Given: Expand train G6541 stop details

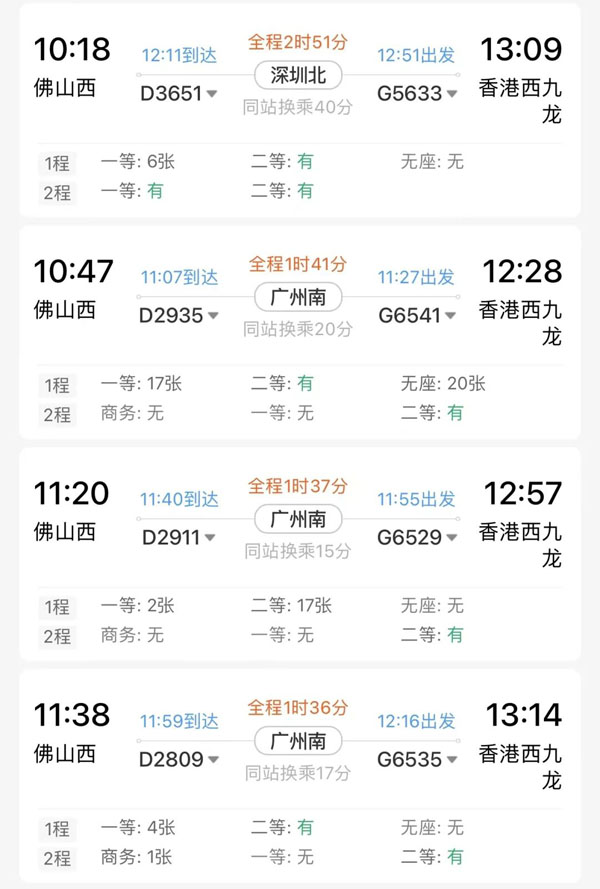Looking at the screenshot, I should [x=418, y=317].
